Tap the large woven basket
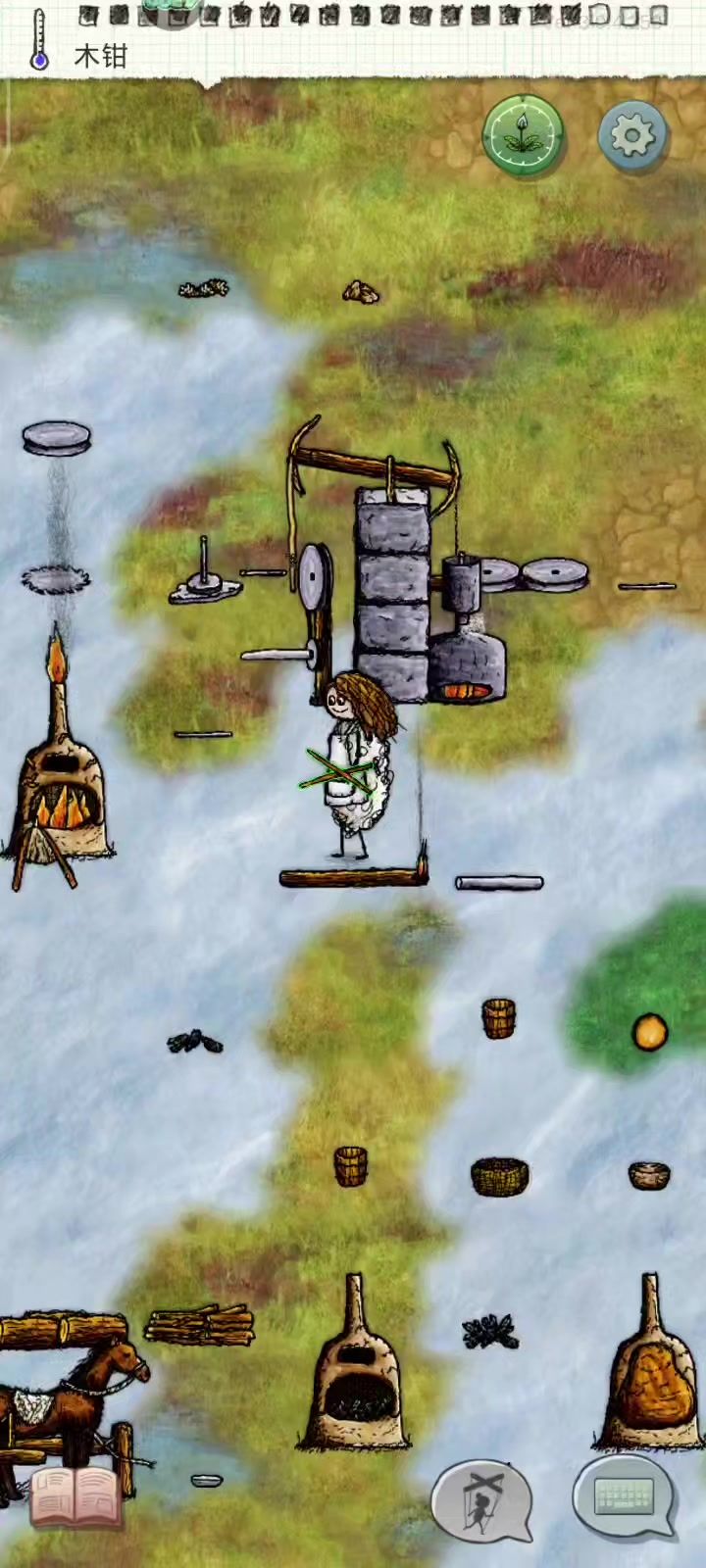The image size is (706, 1568). pos(500,1176)
